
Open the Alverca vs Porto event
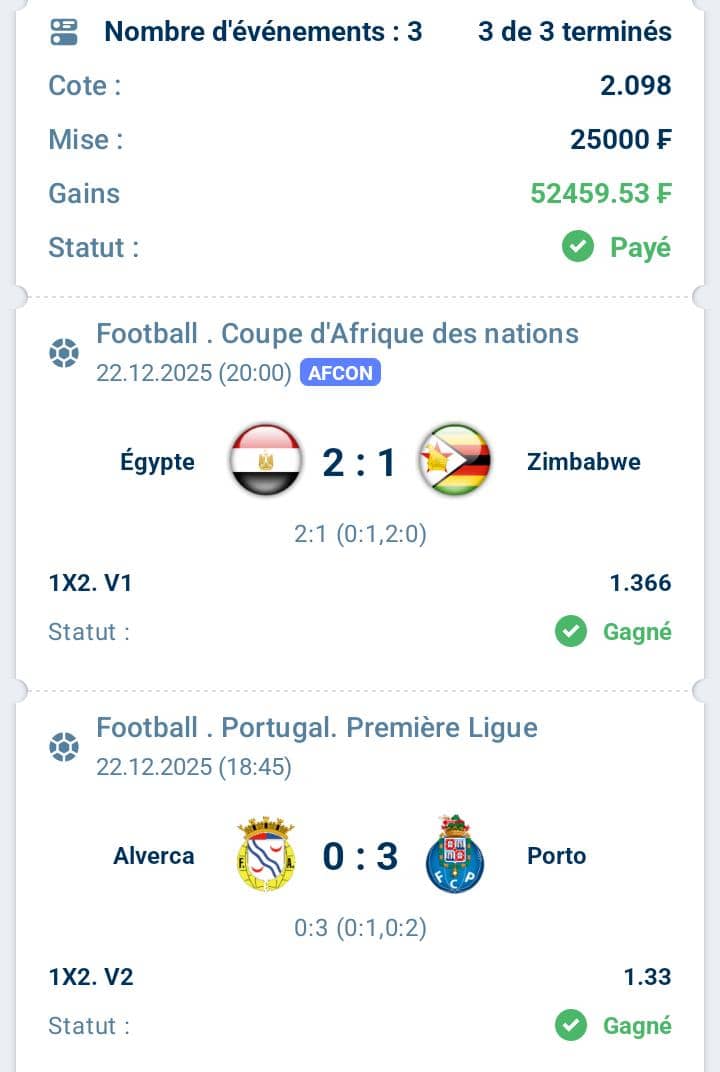[360, 856]
